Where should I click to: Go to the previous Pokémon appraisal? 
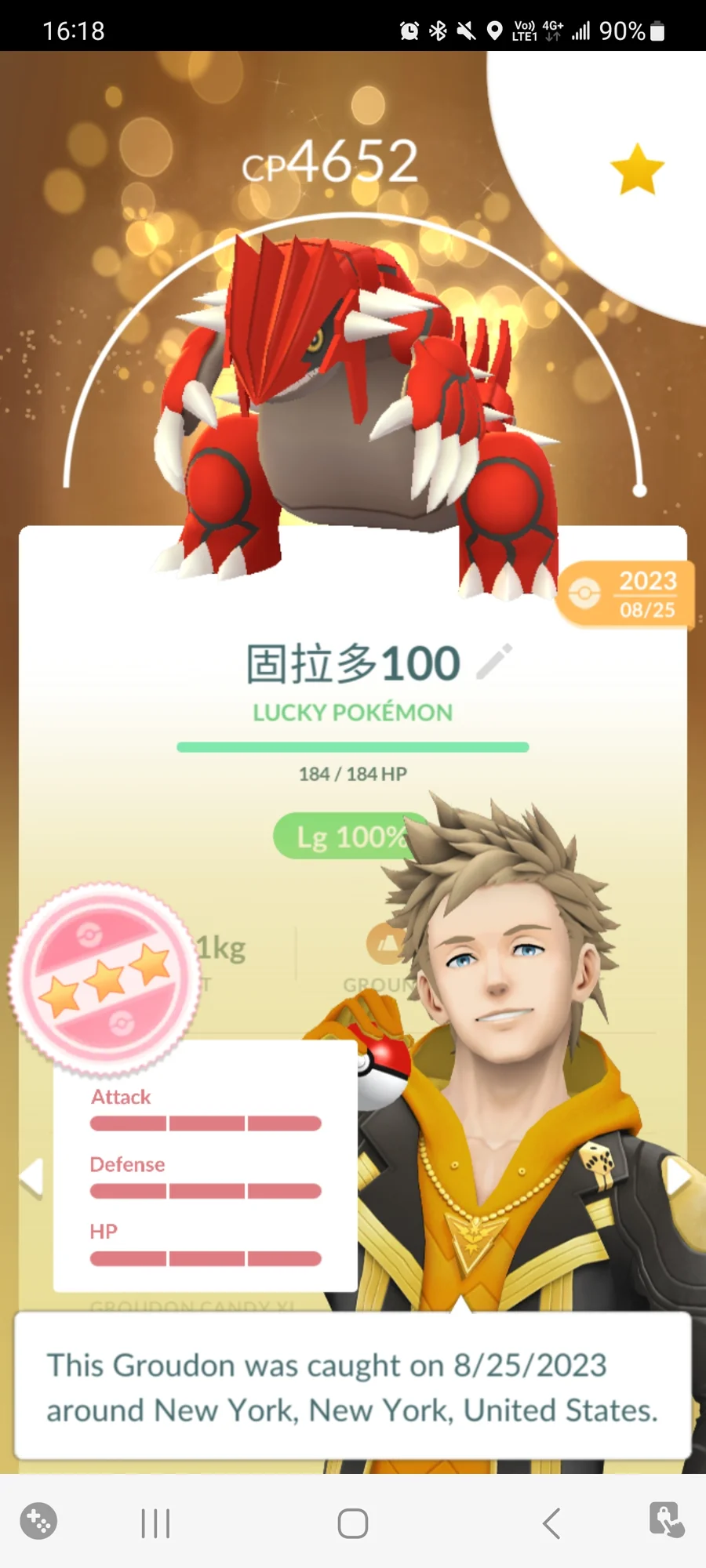pos(31,1177)
